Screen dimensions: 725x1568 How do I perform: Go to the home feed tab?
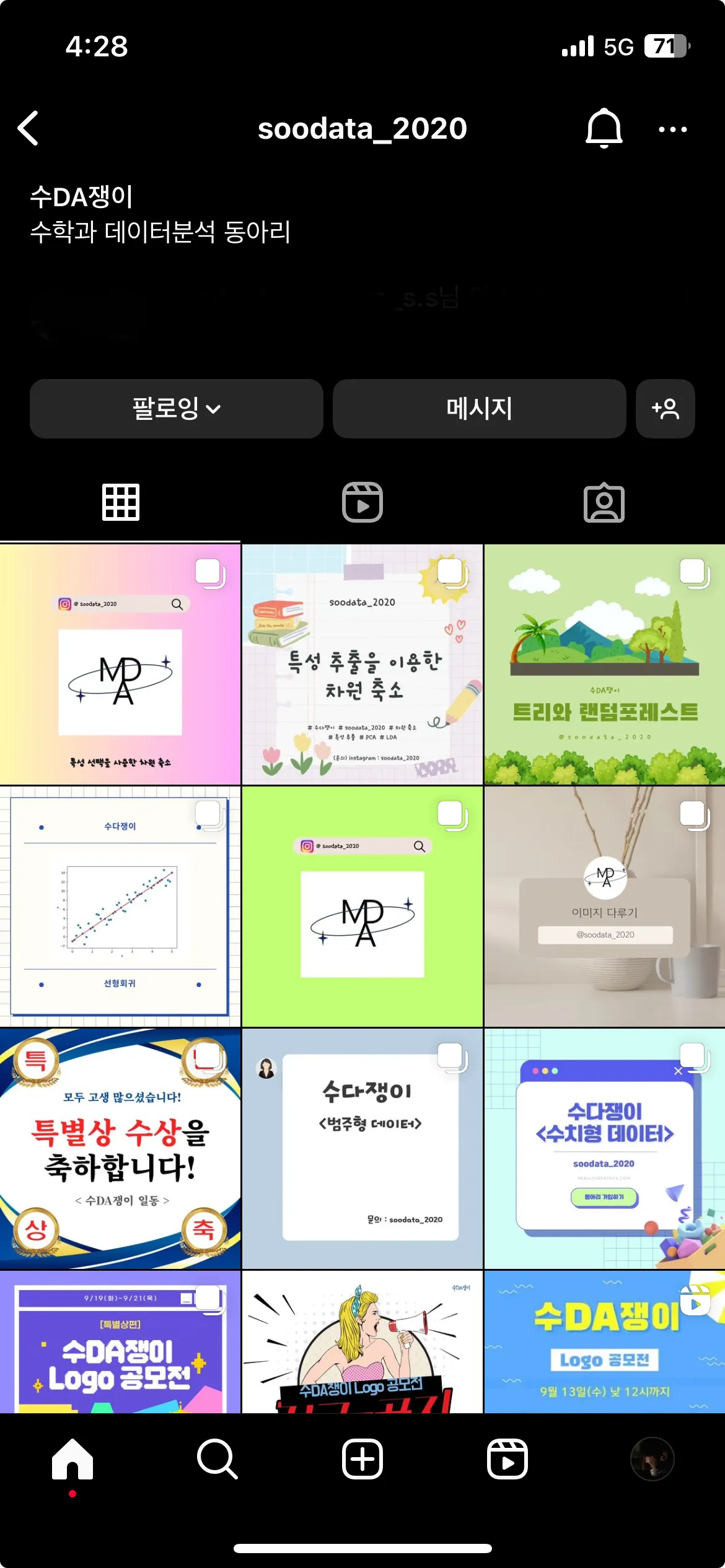72,1459
